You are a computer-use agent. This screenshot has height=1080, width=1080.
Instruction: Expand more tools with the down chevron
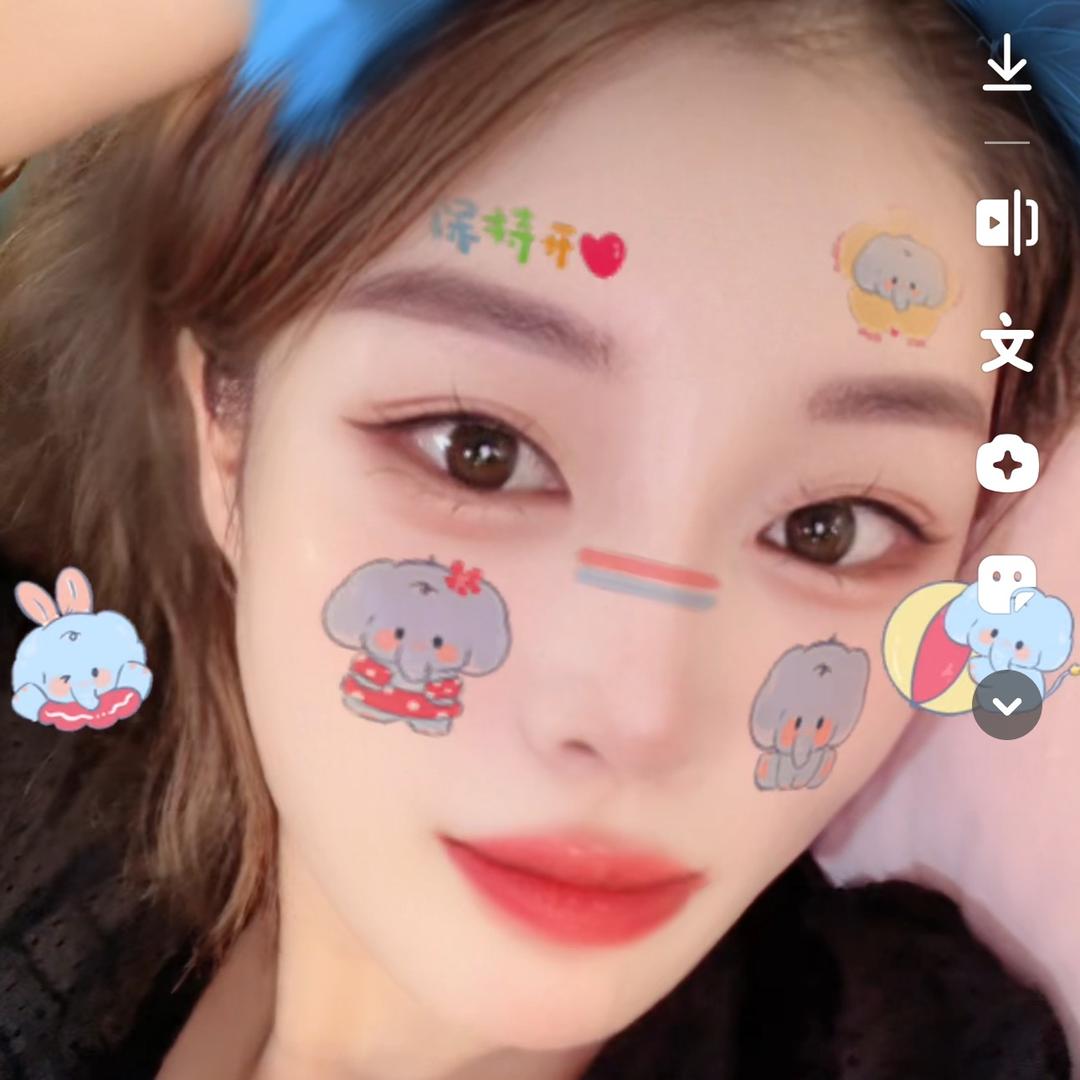(1006, 705)
